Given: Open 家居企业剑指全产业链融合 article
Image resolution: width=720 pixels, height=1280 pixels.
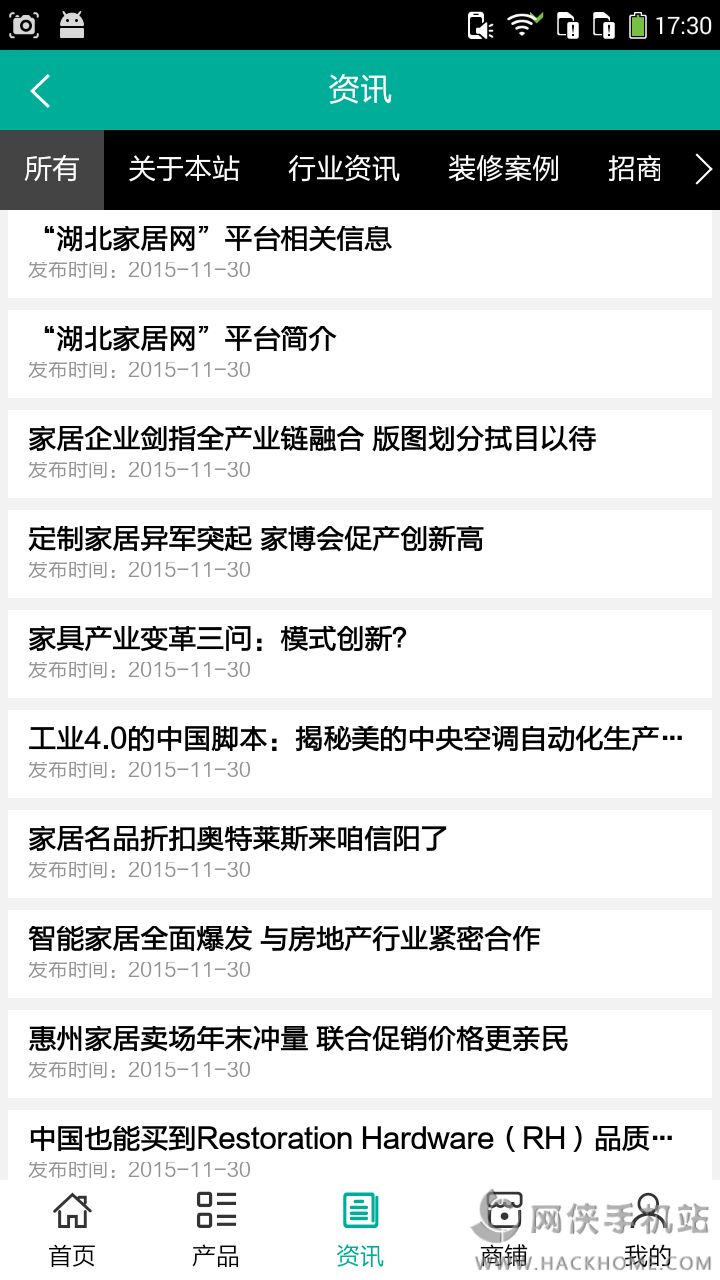Looking at the screenshot, I should 360,452.
